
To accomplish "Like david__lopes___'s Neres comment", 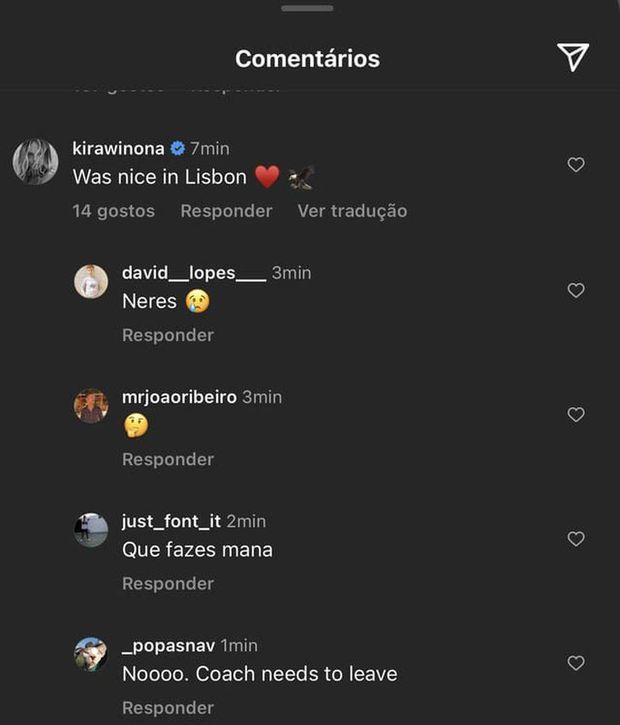I will 576,290.
